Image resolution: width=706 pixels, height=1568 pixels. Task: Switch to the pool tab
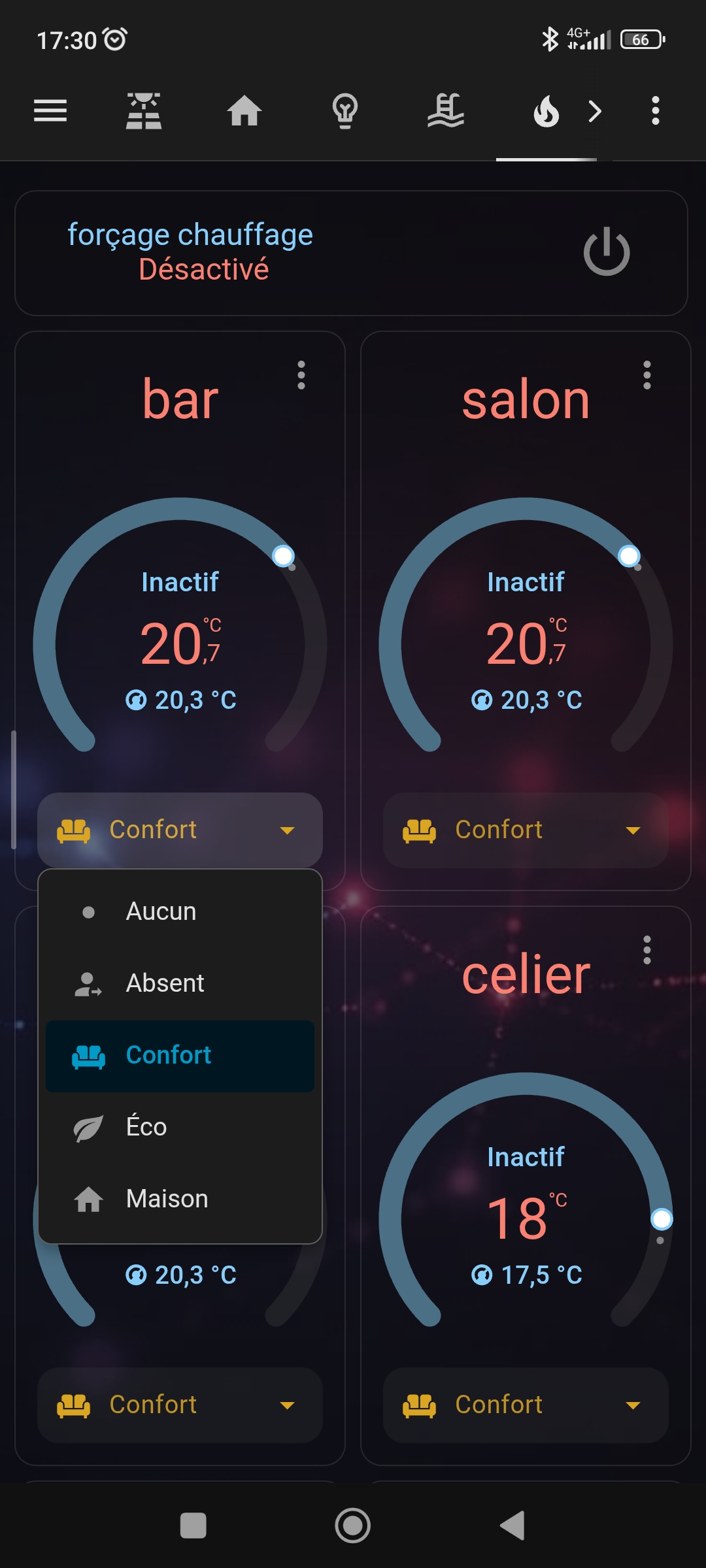pos(446,111)
